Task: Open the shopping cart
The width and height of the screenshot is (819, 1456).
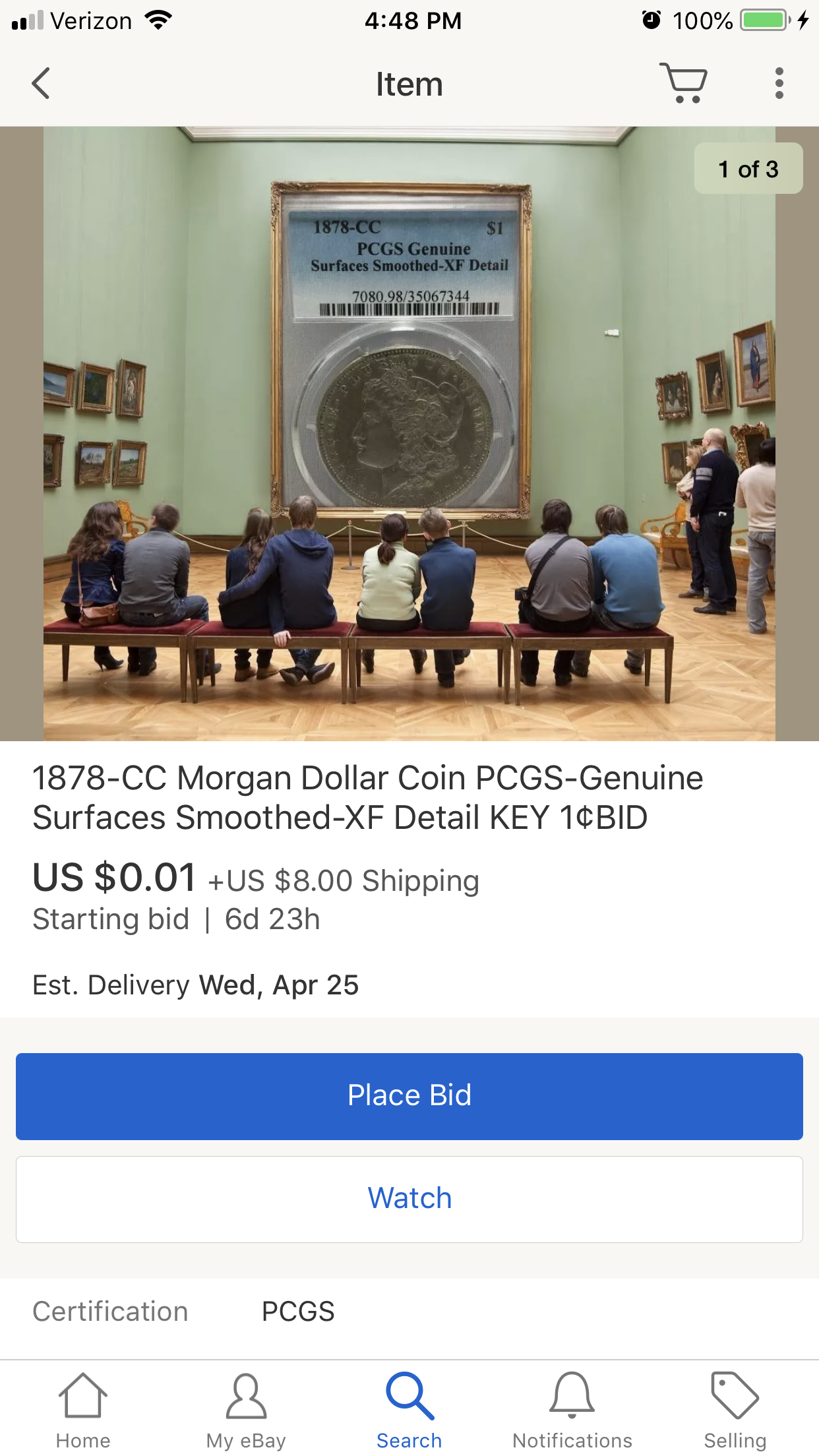Action: [683, 83]
